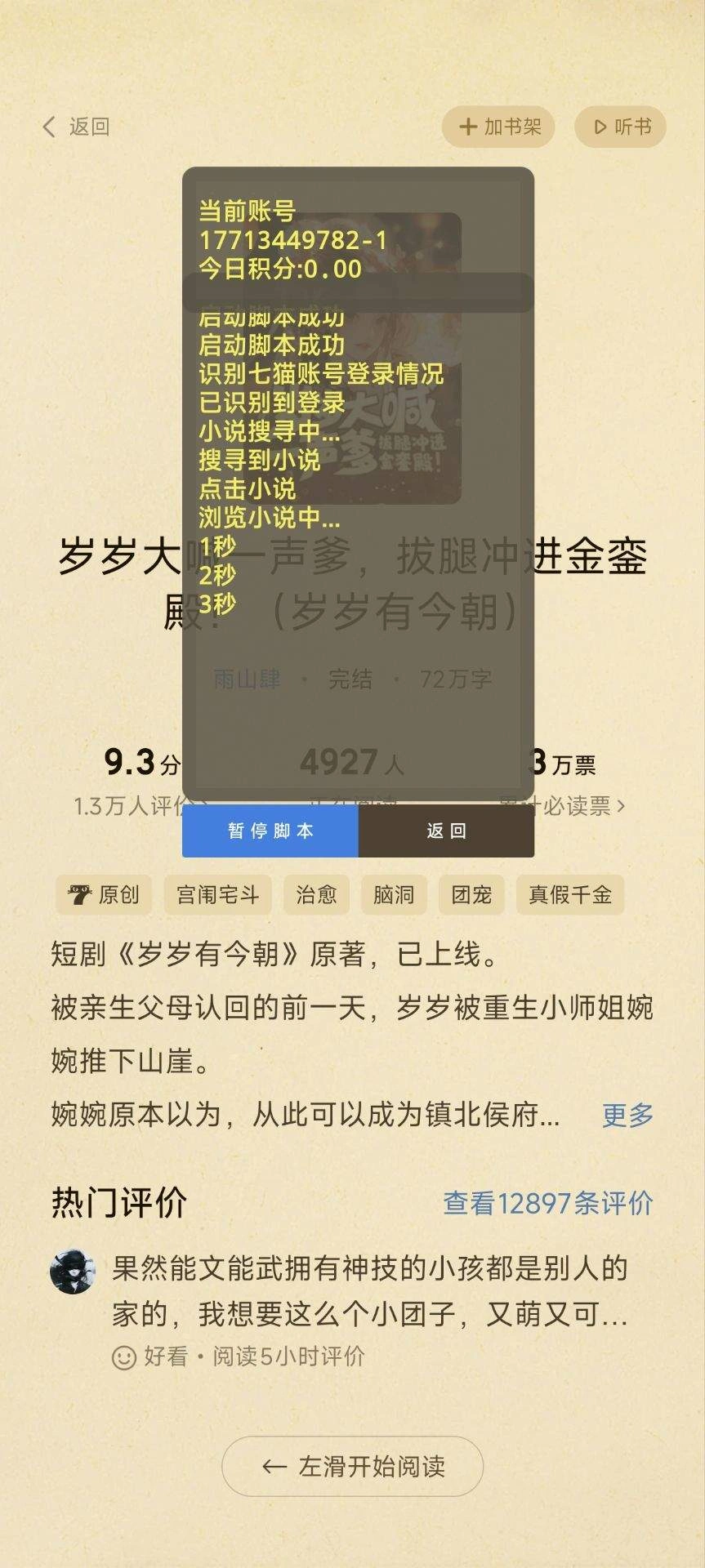Viewport: 705px width, 1568px height.
Task: Start audio with the 听书 button
Action: click(x=620, y=127)
